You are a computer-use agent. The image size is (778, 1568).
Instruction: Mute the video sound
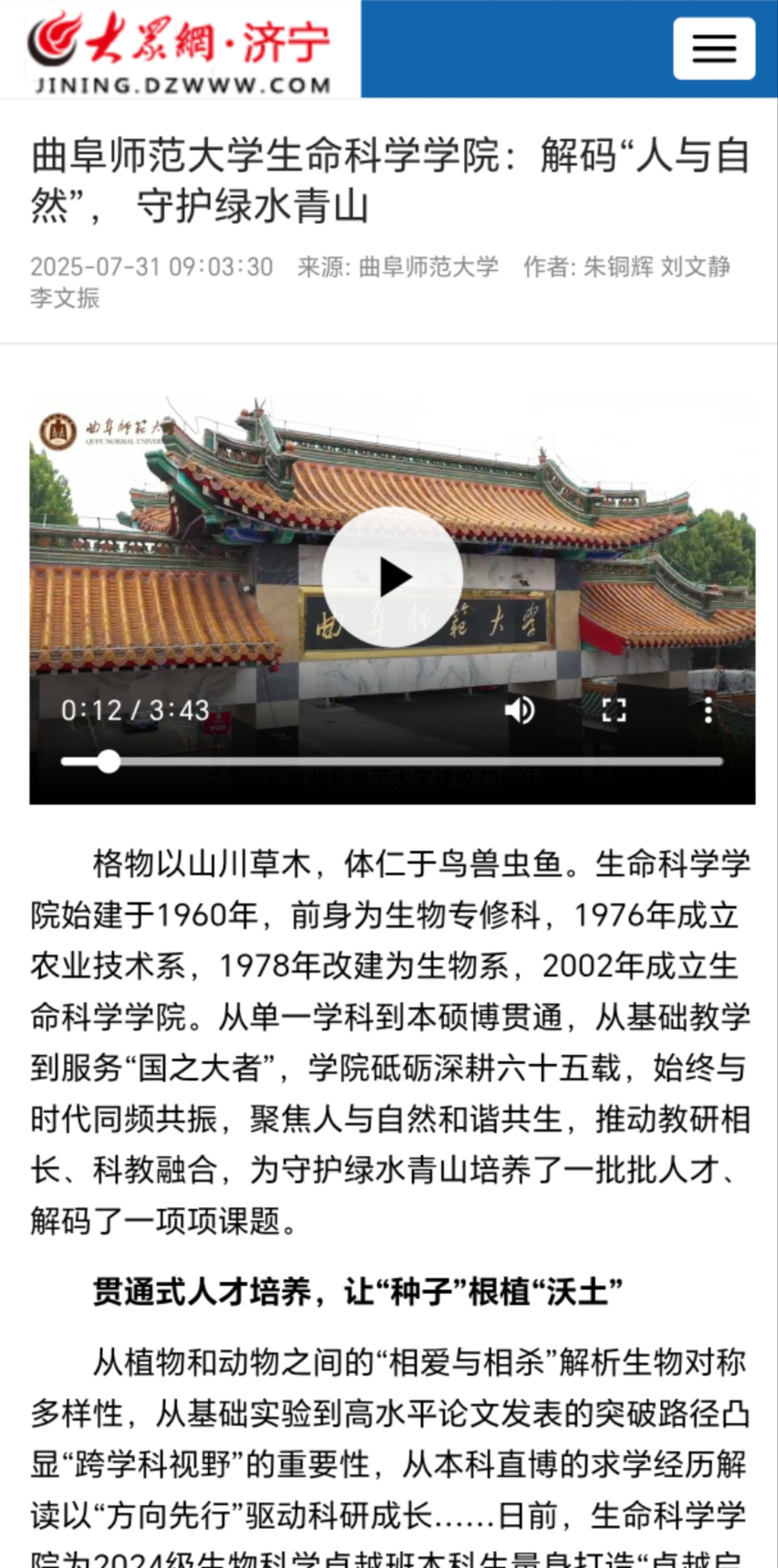(x=520, y=711)
